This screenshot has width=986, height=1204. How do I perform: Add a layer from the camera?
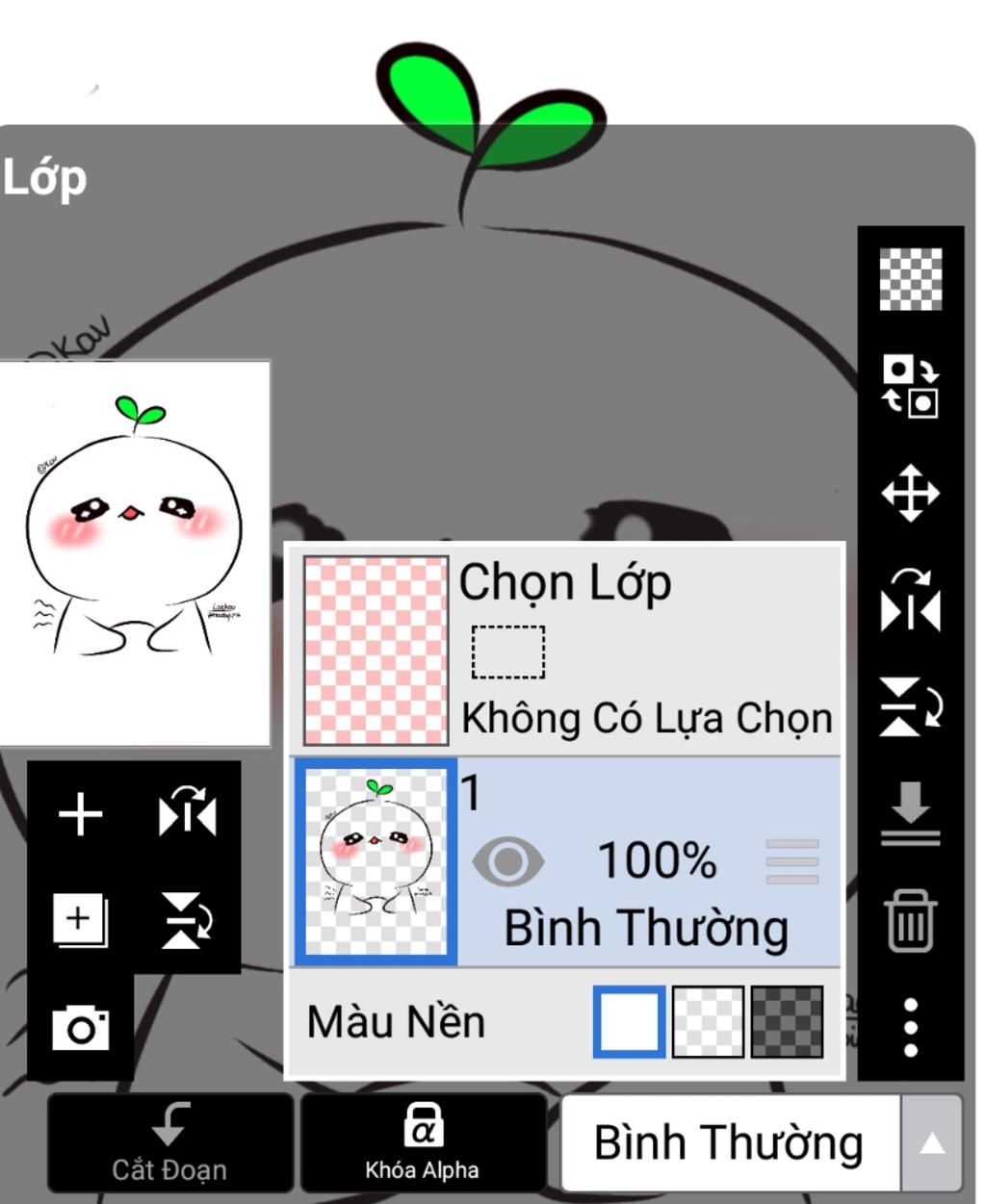pyautogui.click(x=81, y=1028)
